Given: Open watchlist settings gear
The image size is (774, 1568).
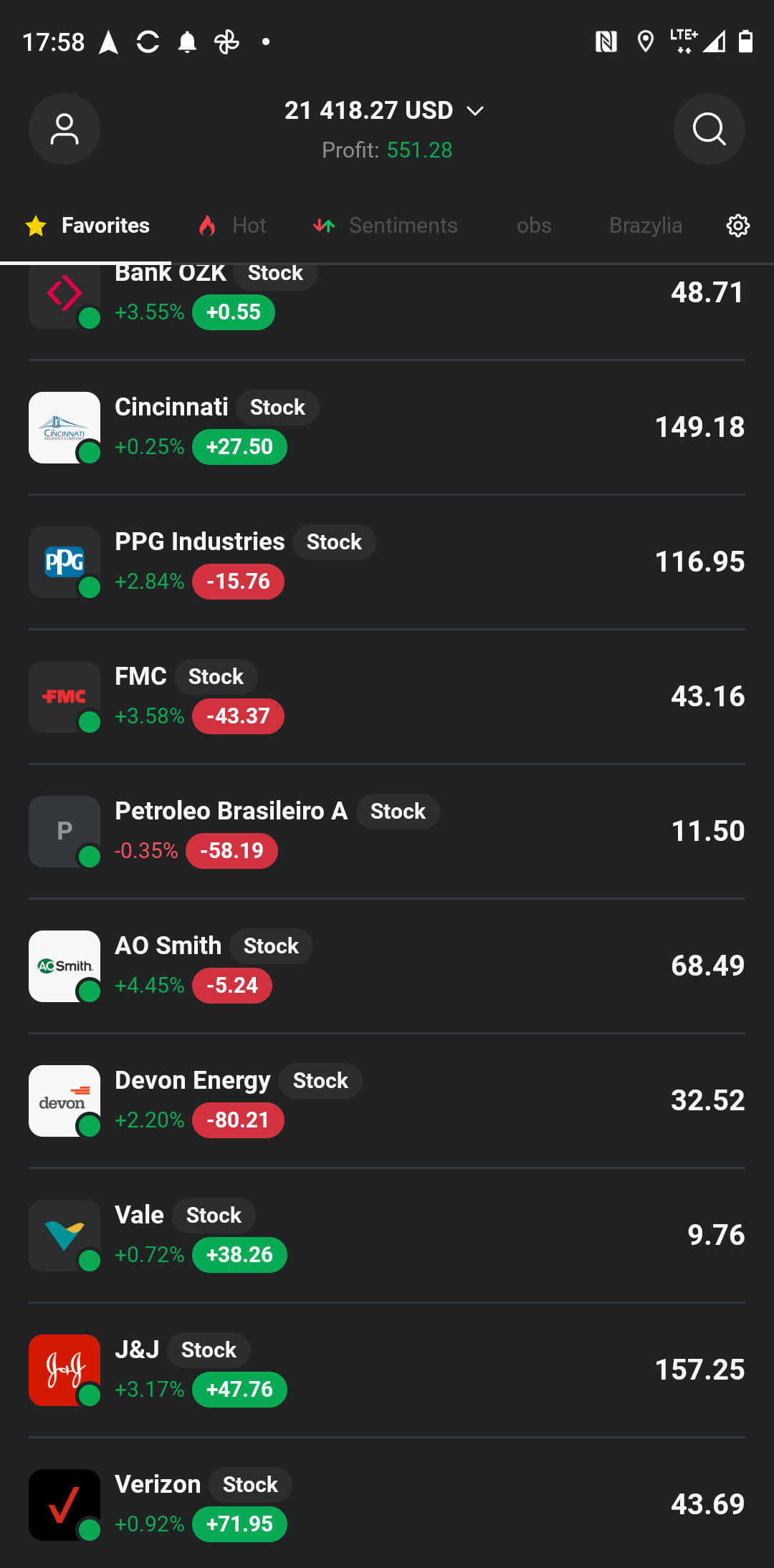Looking at the screenshot, I should [737, 226].
